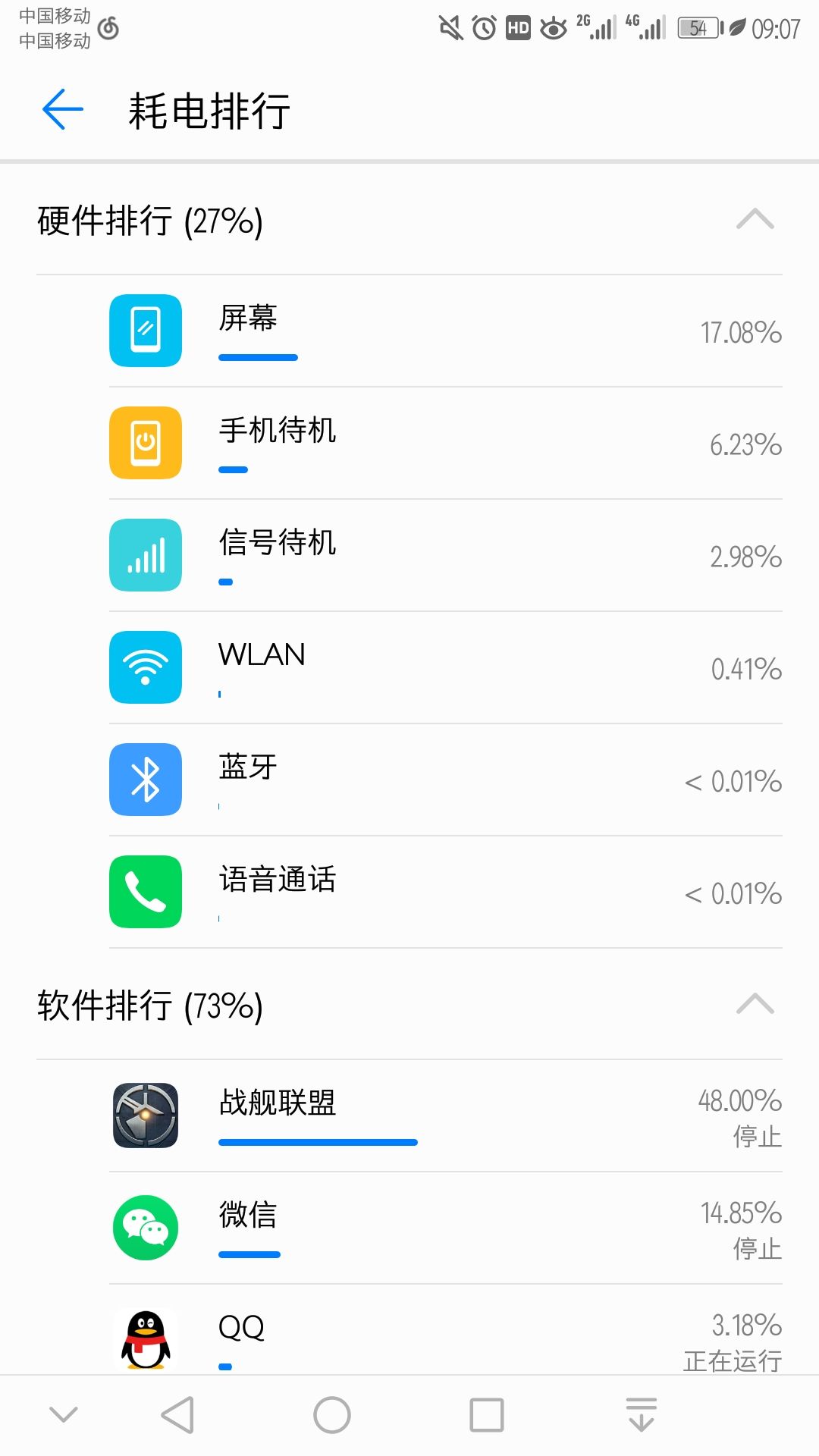
Task: Tap the 耗电排行 title text
Action: click(210, 111)
